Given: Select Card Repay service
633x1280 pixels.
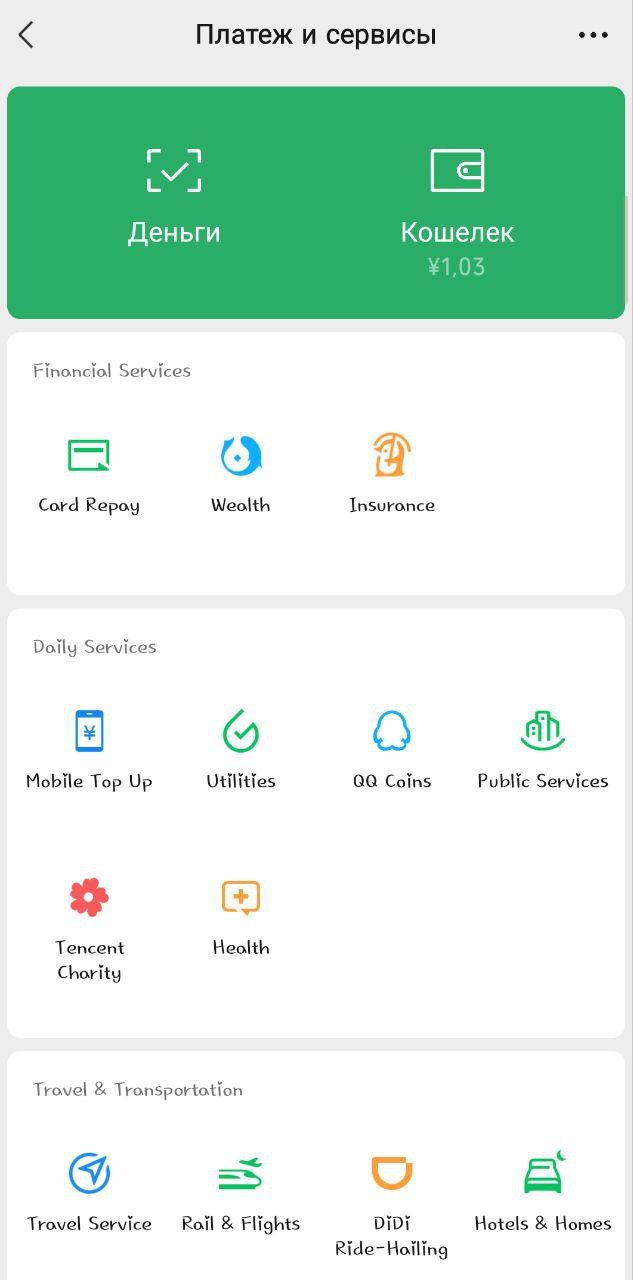Looking at the screenshot, I should [89, 474].
